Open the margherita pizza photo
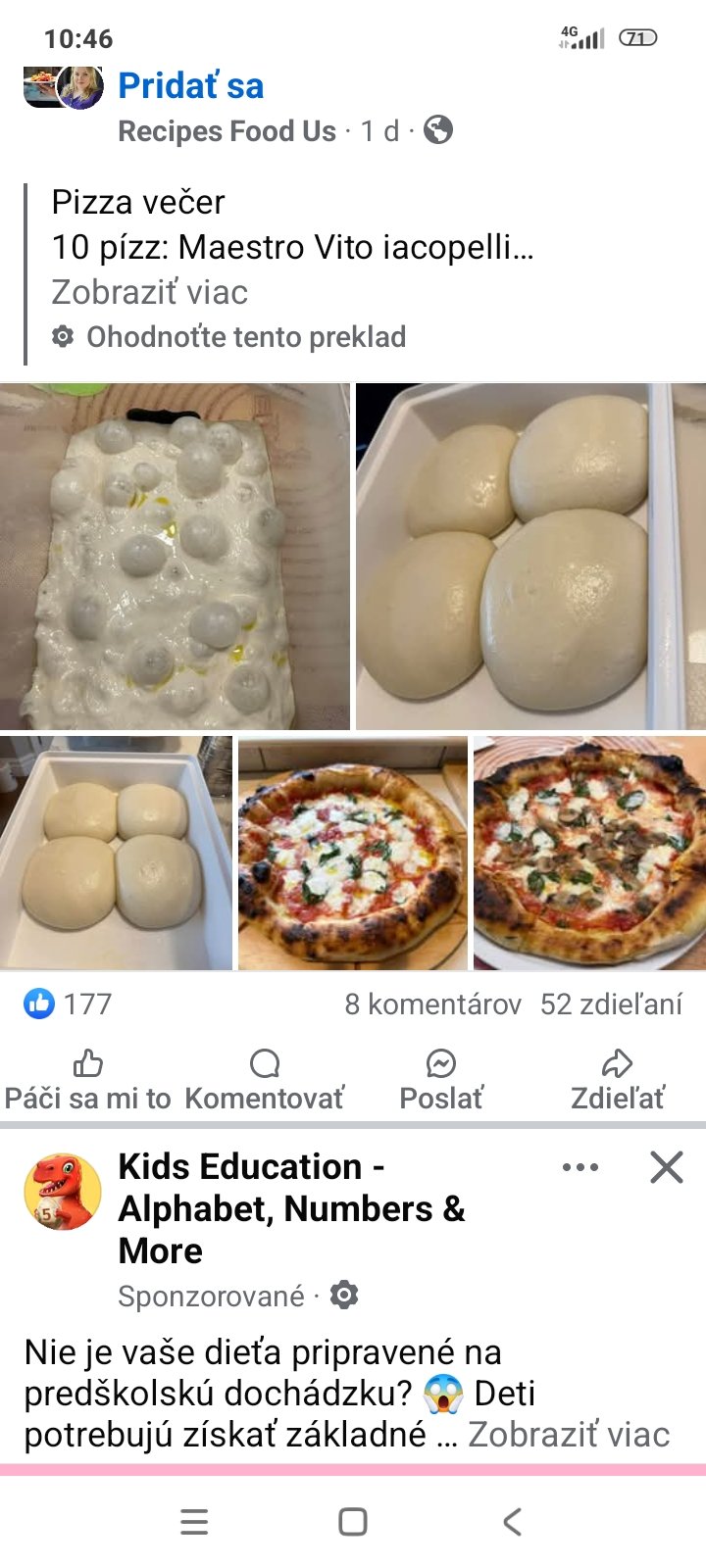Screen dimensions: 706x1568 (353, 853)
